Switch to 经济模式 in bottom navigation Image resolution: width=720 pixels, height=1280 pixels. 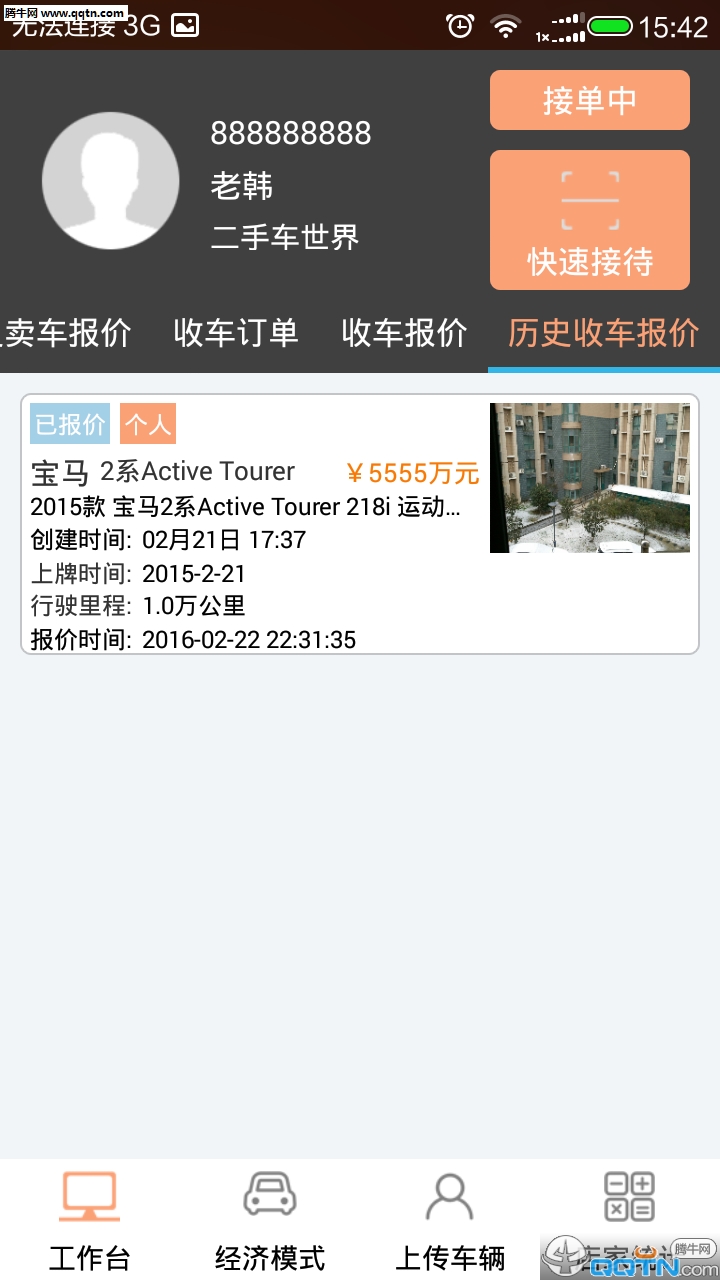[x=270, y=1220]
